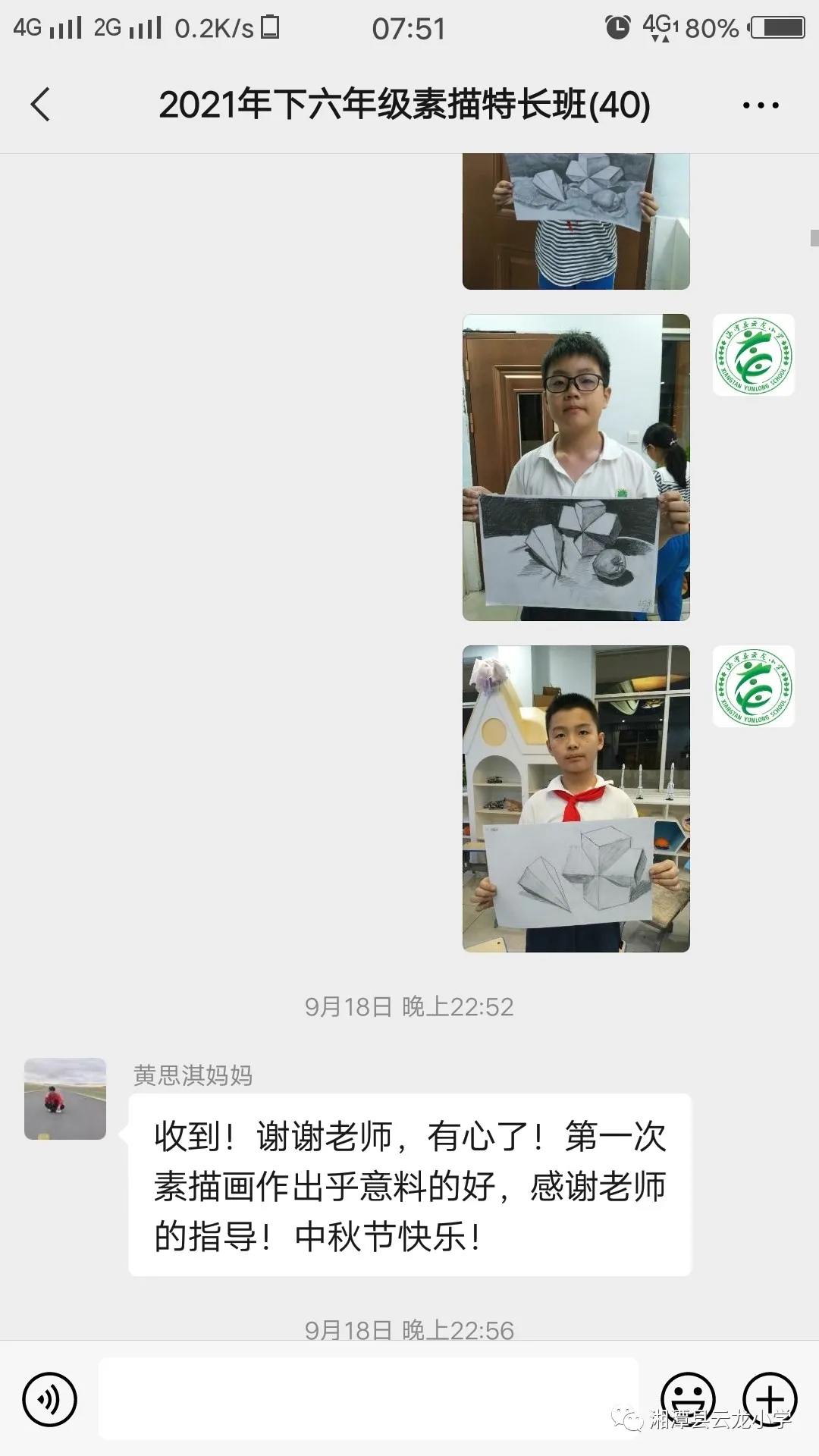Tap school logo avatar beside glasses boy photo
Image resolution: width=819 pixels, height=1456 pixels.
[753, 355]
